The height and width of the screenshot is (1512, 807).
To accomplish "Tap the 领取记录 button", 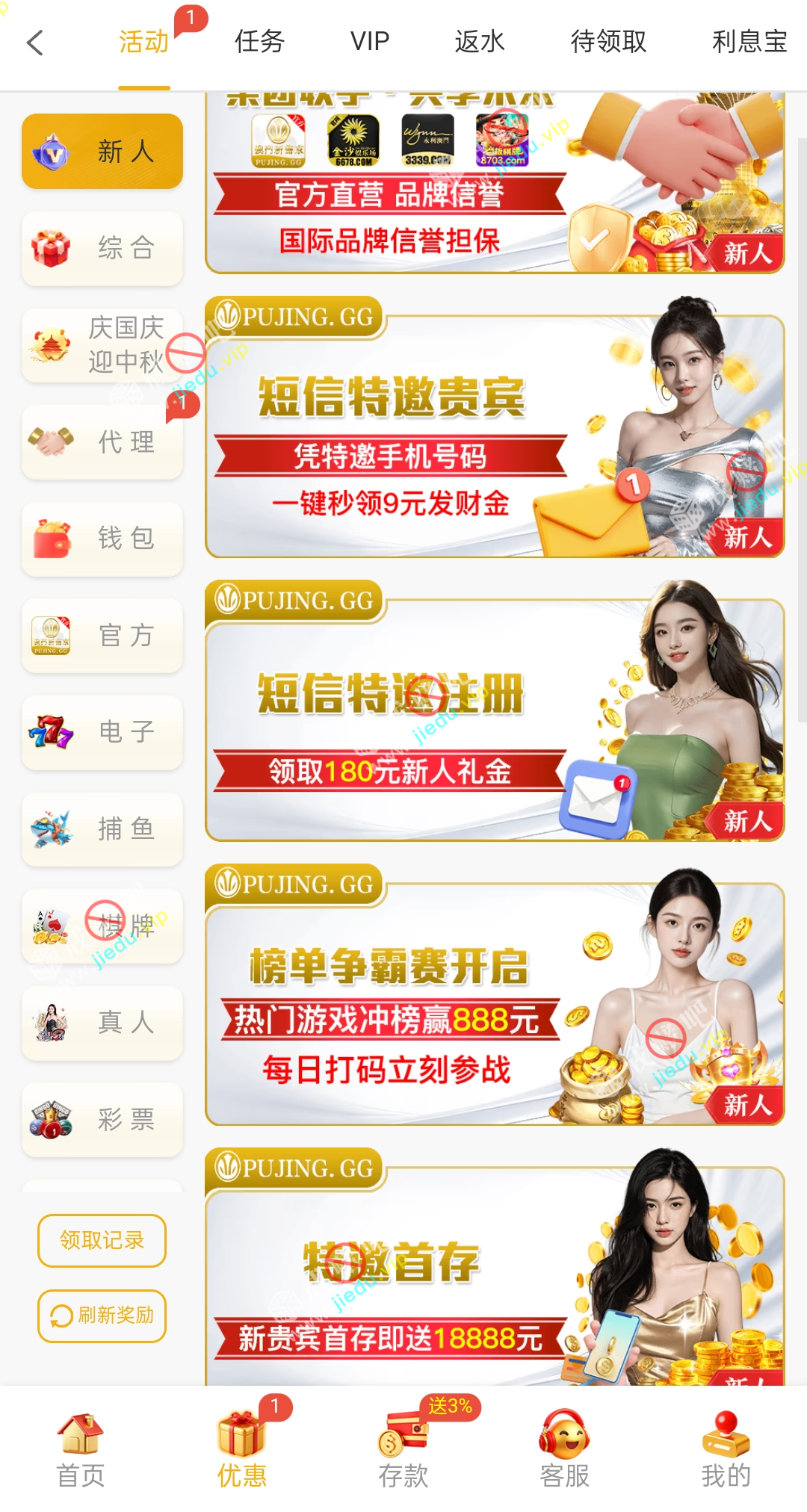I will 102,1240.
